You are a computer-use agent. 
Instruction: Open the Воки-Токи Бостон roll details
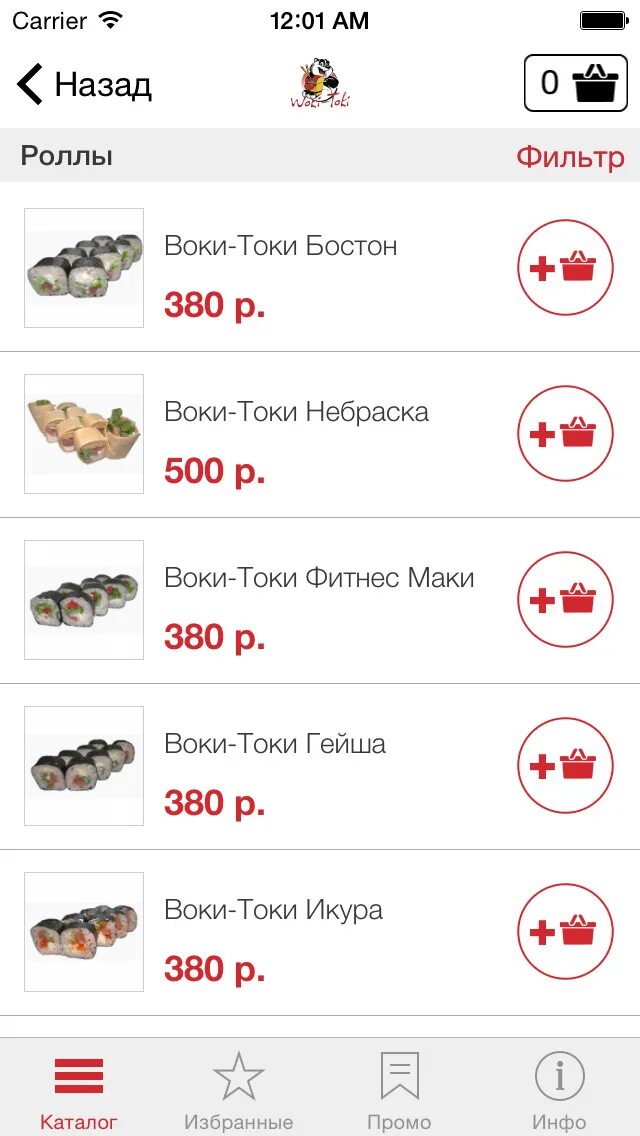point(281,246)
